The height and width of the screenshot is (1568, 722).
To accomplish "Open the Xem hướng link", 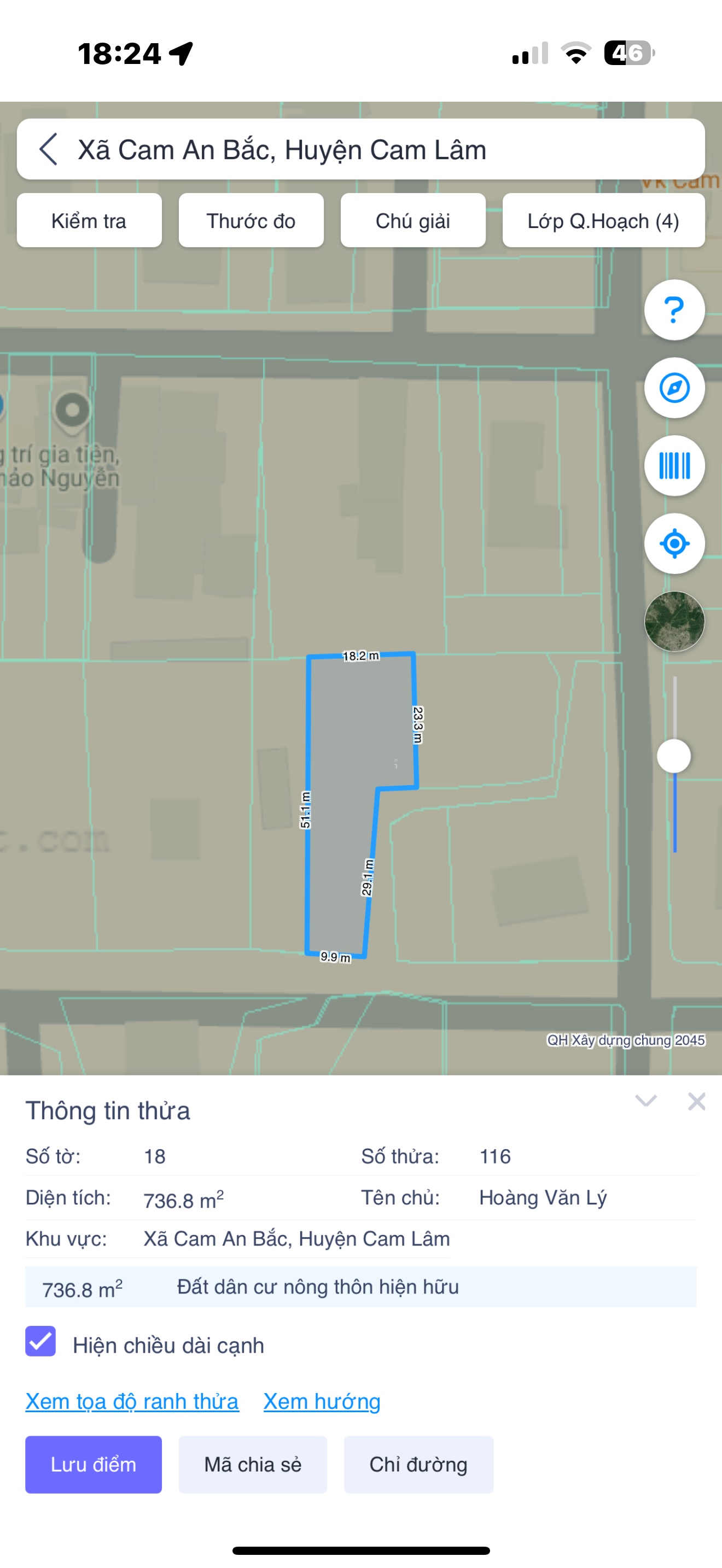I will tap(322, 1401).
